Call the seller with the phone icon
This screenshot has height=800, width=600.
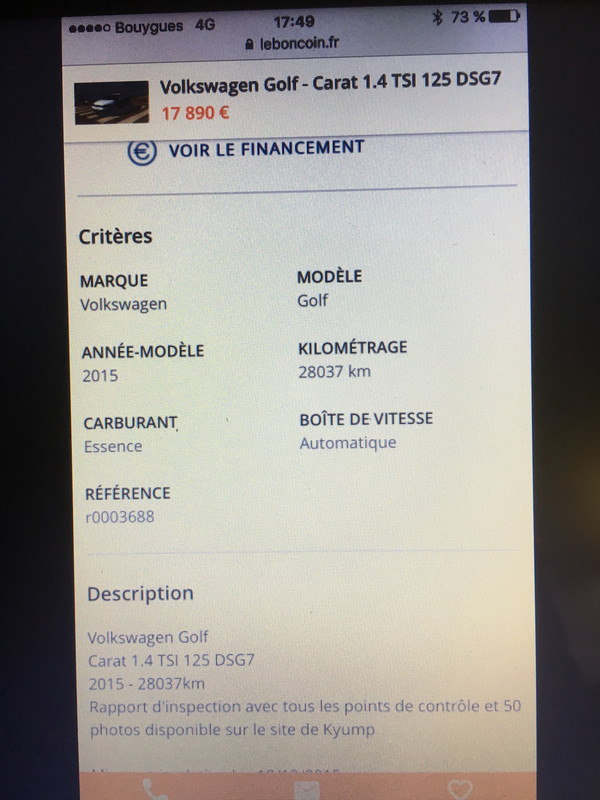[155, 788]
